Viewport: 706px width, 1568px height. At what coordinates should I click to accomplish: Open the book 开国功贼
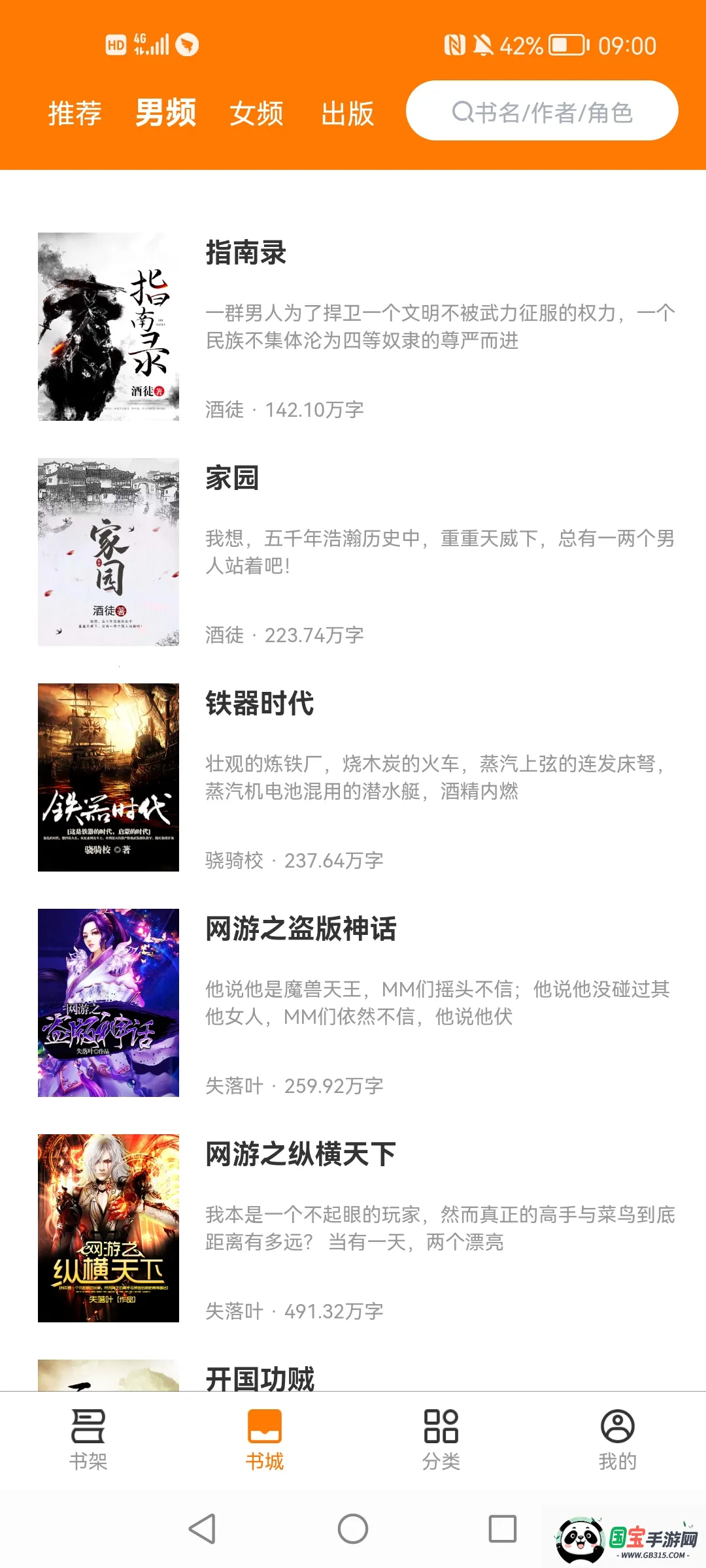click(x=260, y=1377)
